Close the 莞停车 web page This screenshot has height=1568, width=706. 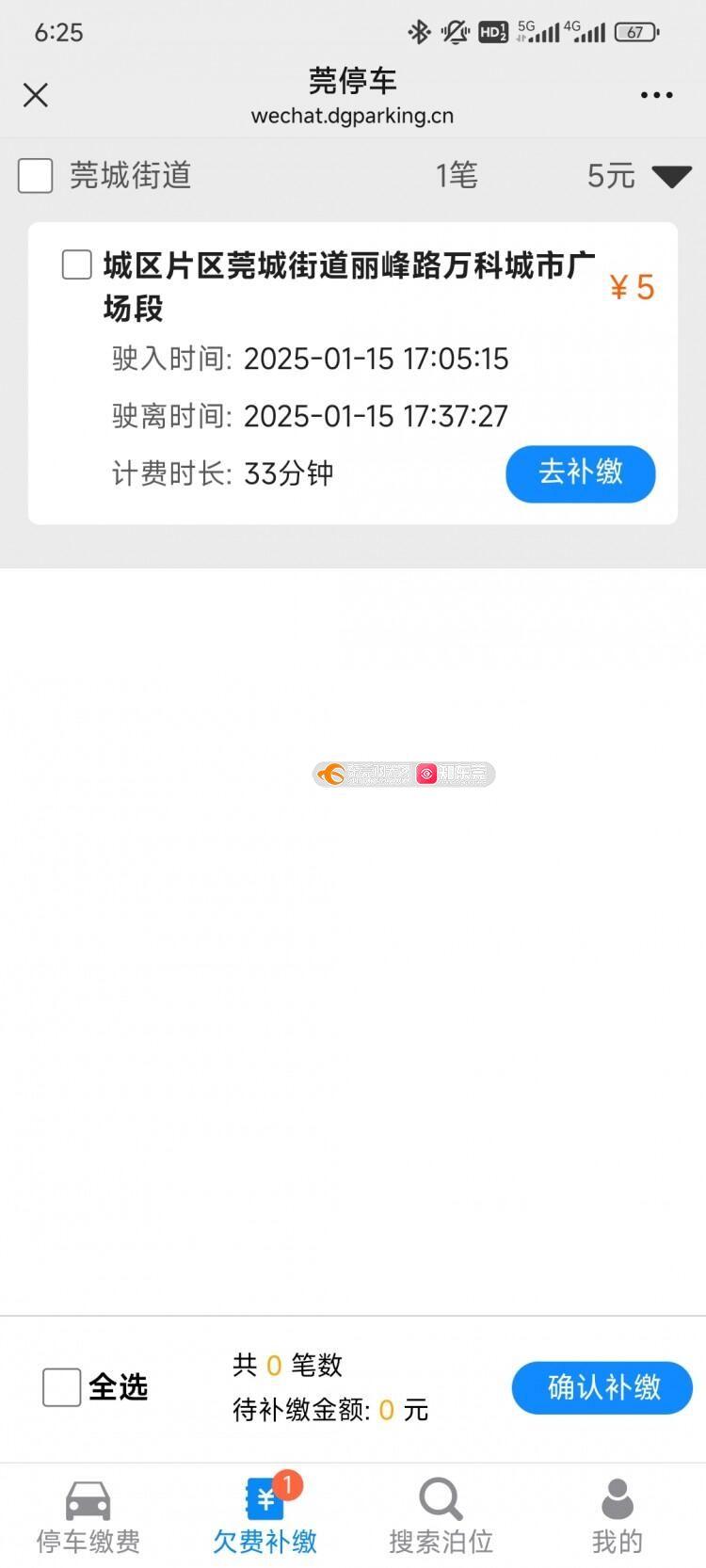[36, 95]
